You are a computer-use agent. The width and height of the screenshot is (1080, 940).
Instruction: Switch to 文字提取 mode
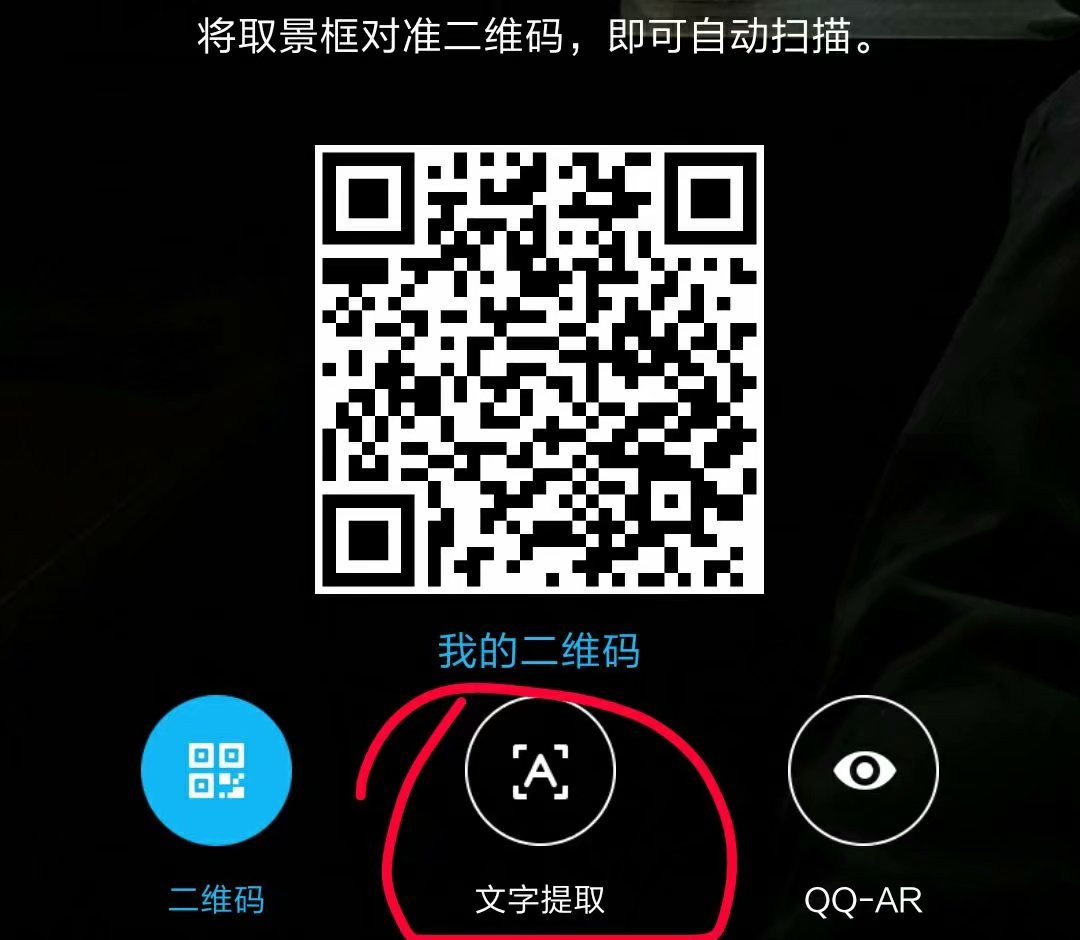tap(540, 770)
